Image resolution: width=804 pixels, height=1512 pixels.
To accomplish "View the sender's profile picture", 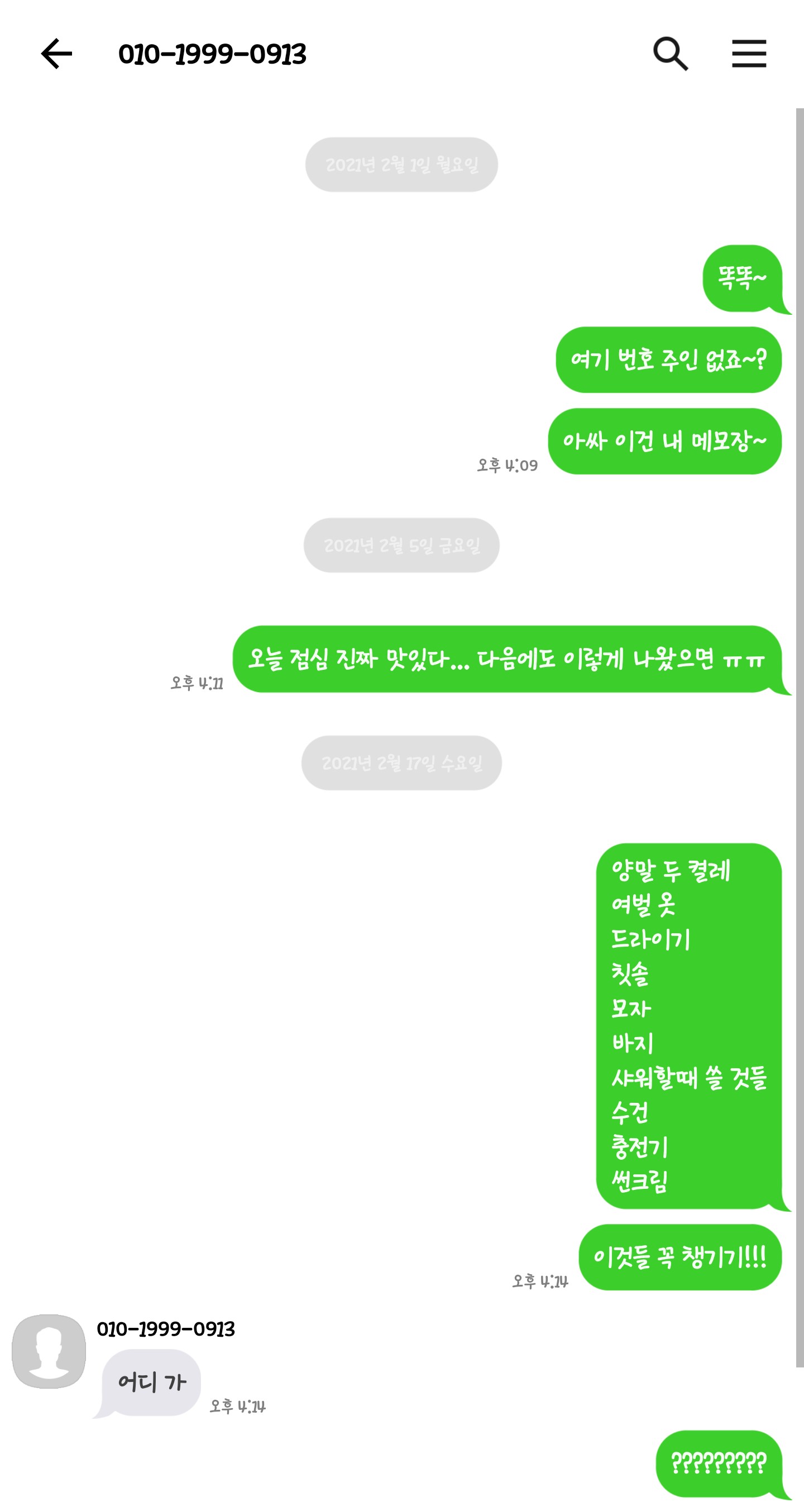I will click(x=49, y=1351).
